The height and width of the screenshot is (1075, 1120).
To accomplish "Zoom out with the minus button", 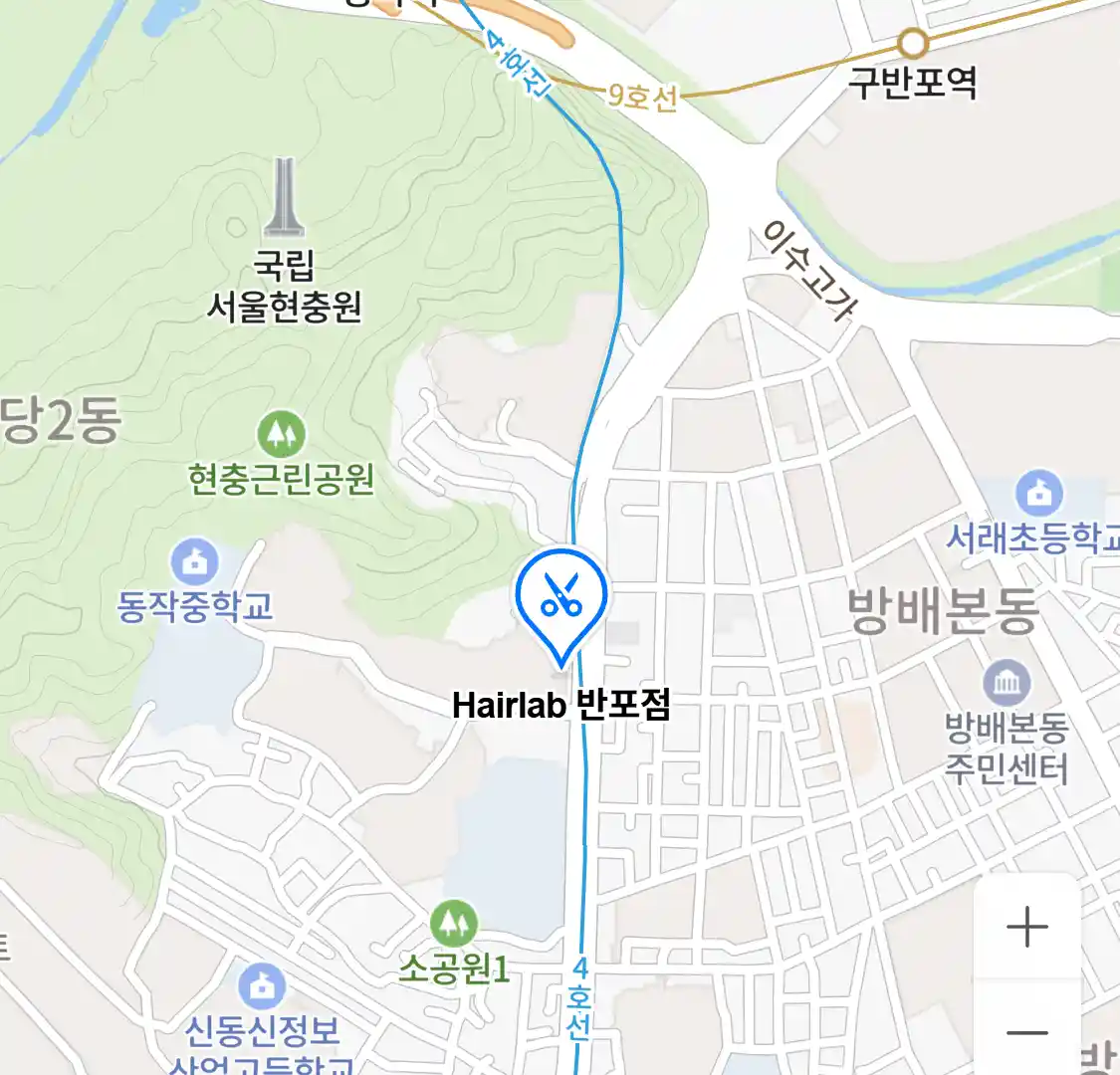I will [x=1026, y=1031].
